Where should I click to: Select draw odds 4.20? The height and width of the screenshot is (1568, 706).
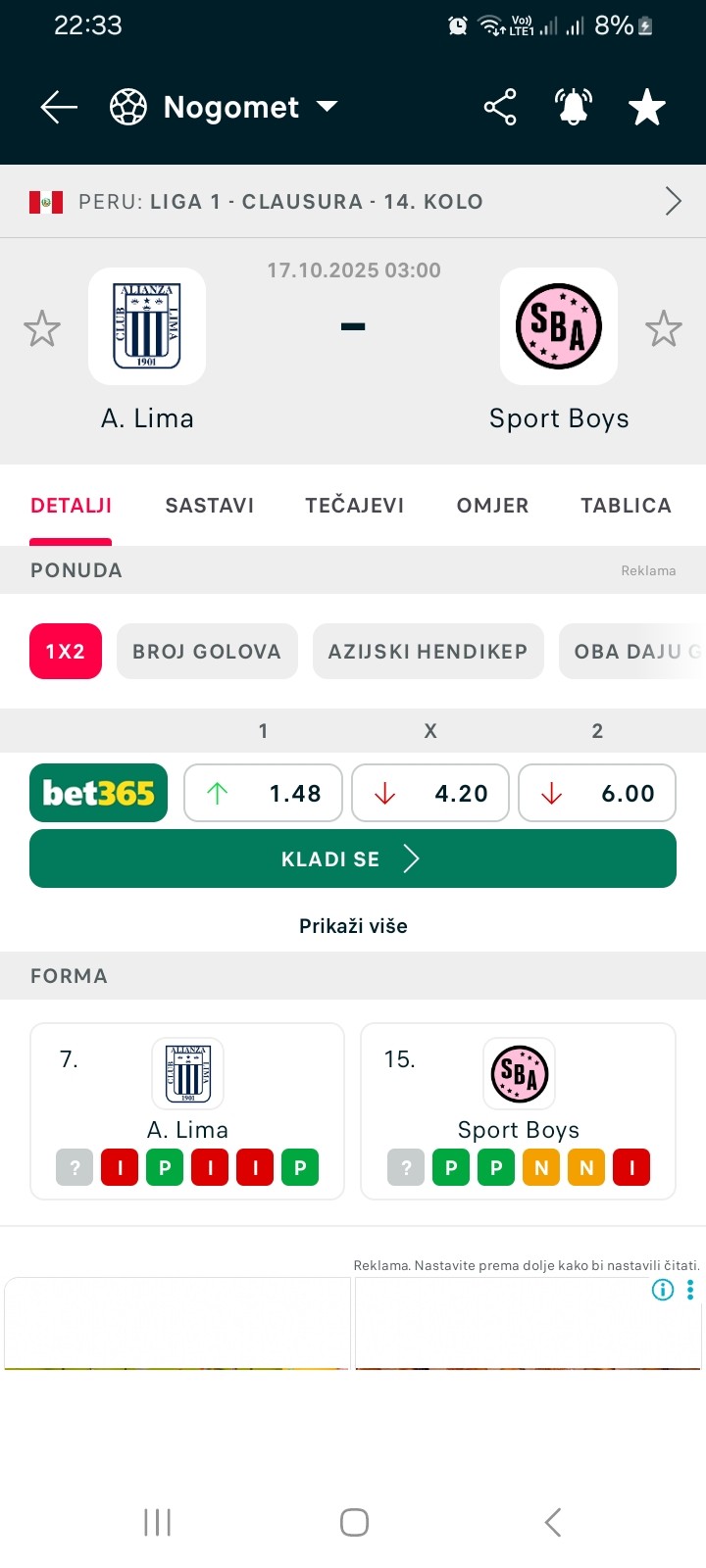click(429, 793)
